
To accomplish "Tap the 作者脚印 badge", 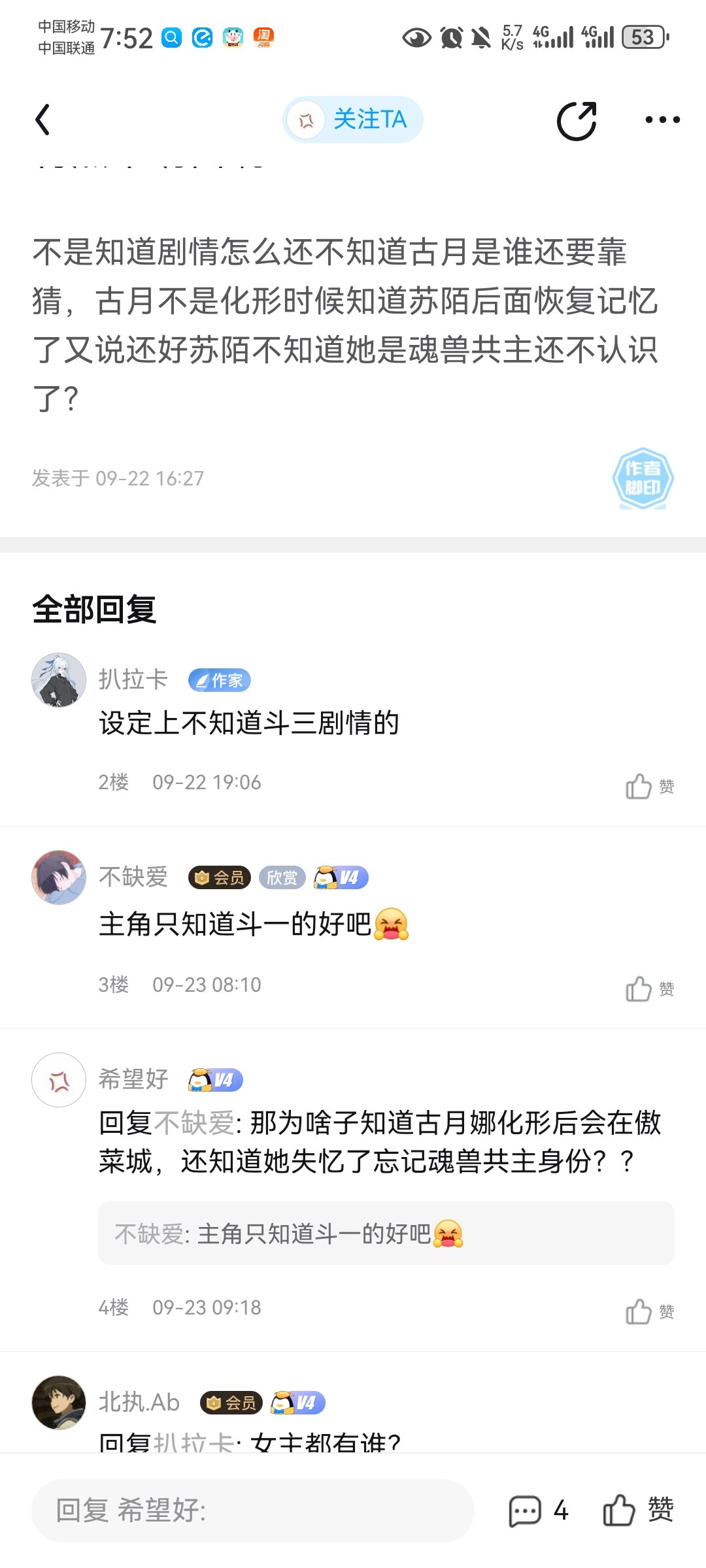I will [643, 478].
